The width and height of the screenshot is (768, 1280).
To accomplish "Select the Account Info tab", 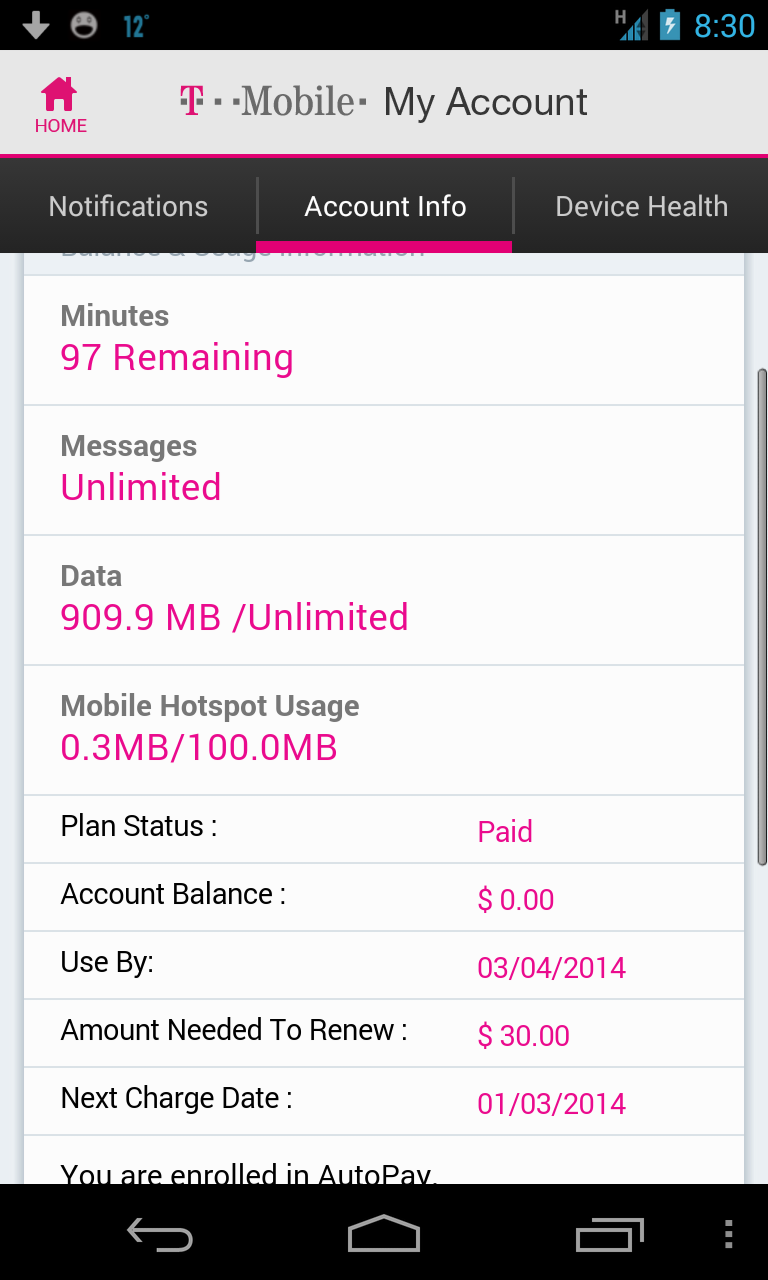I will click(x=385, y=206).
